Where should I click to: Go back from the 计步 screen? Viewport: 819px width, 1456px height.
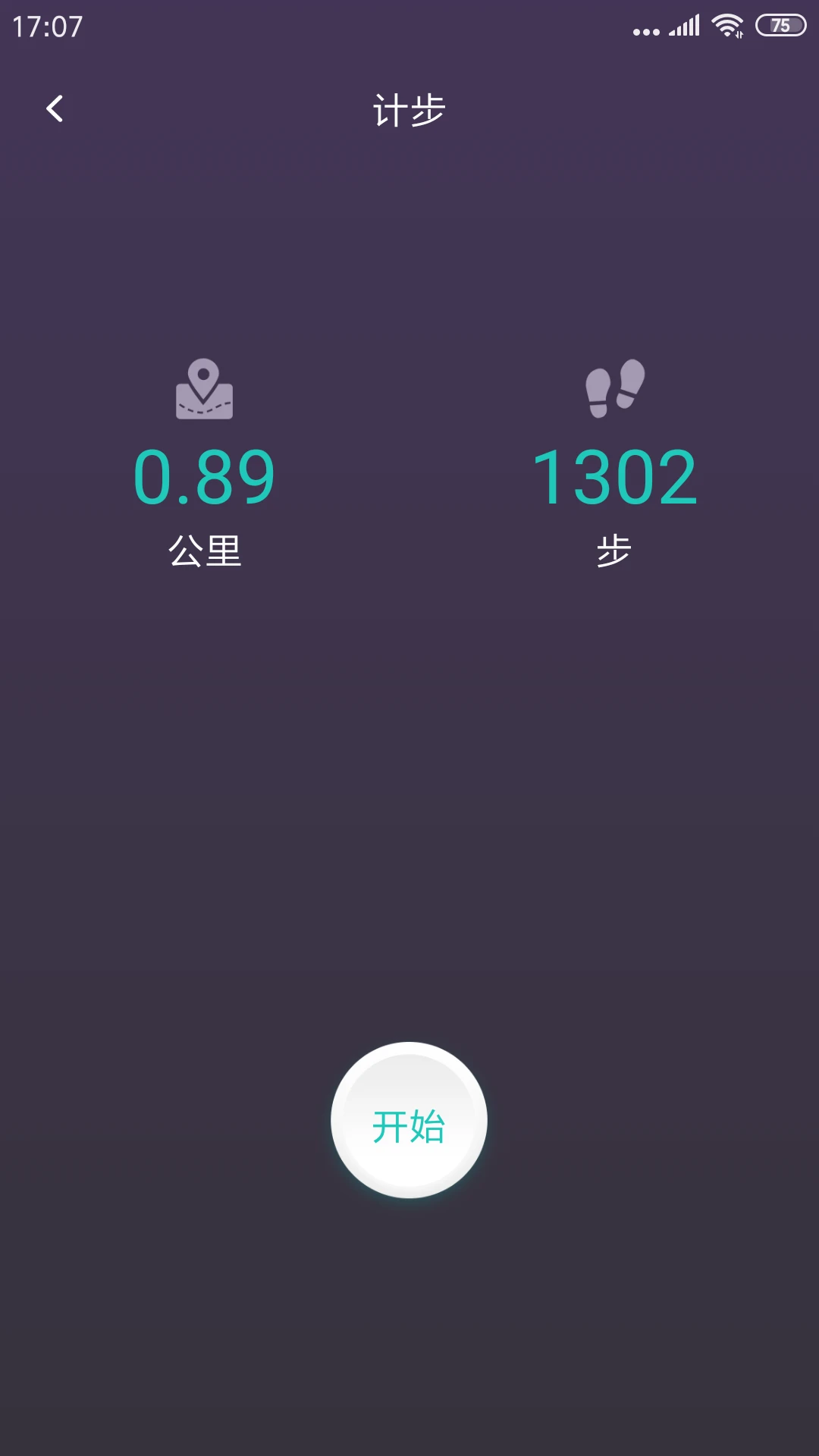(x=55, y=109)
